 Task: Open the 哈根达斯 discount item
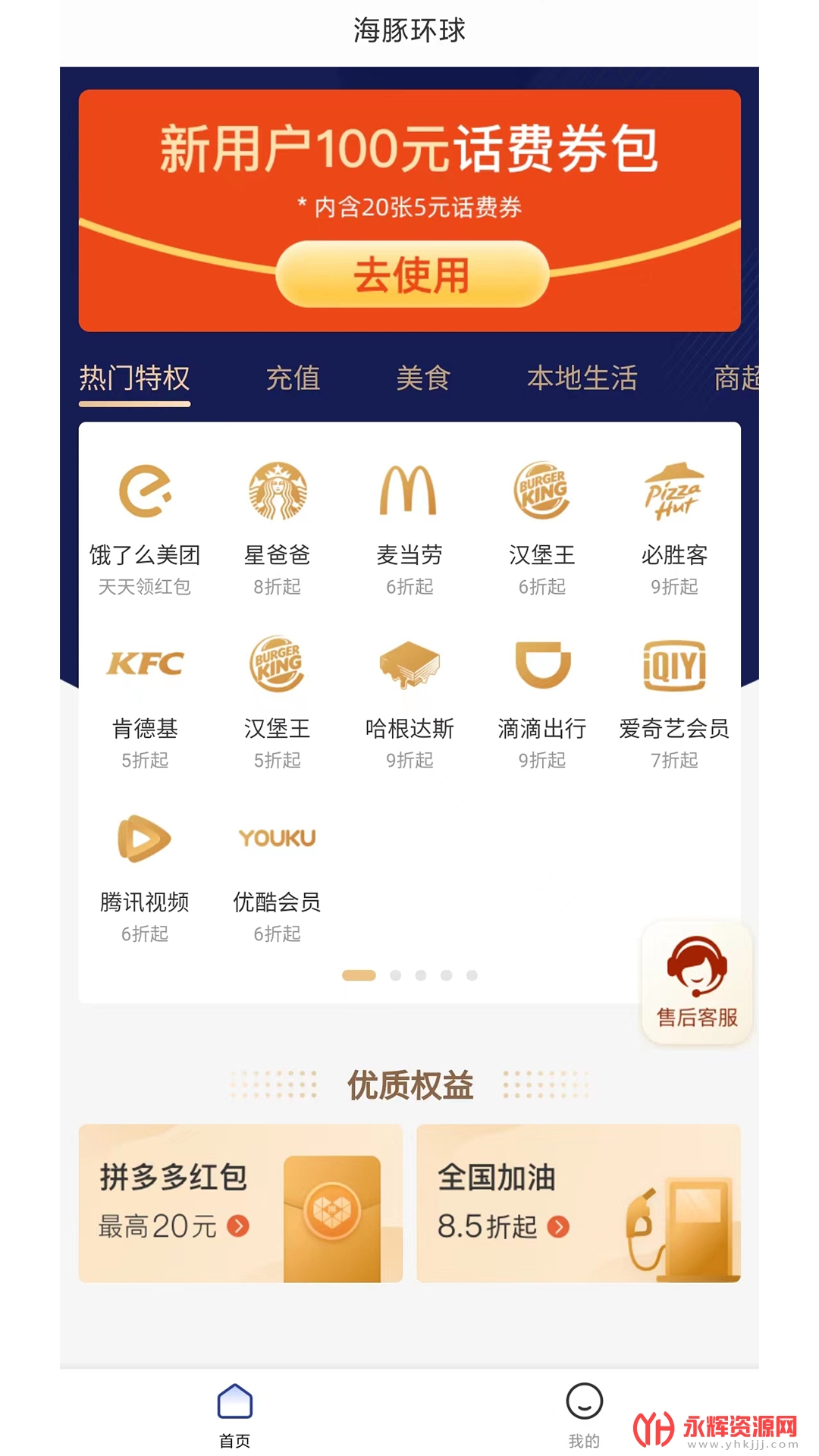(409, 701)
